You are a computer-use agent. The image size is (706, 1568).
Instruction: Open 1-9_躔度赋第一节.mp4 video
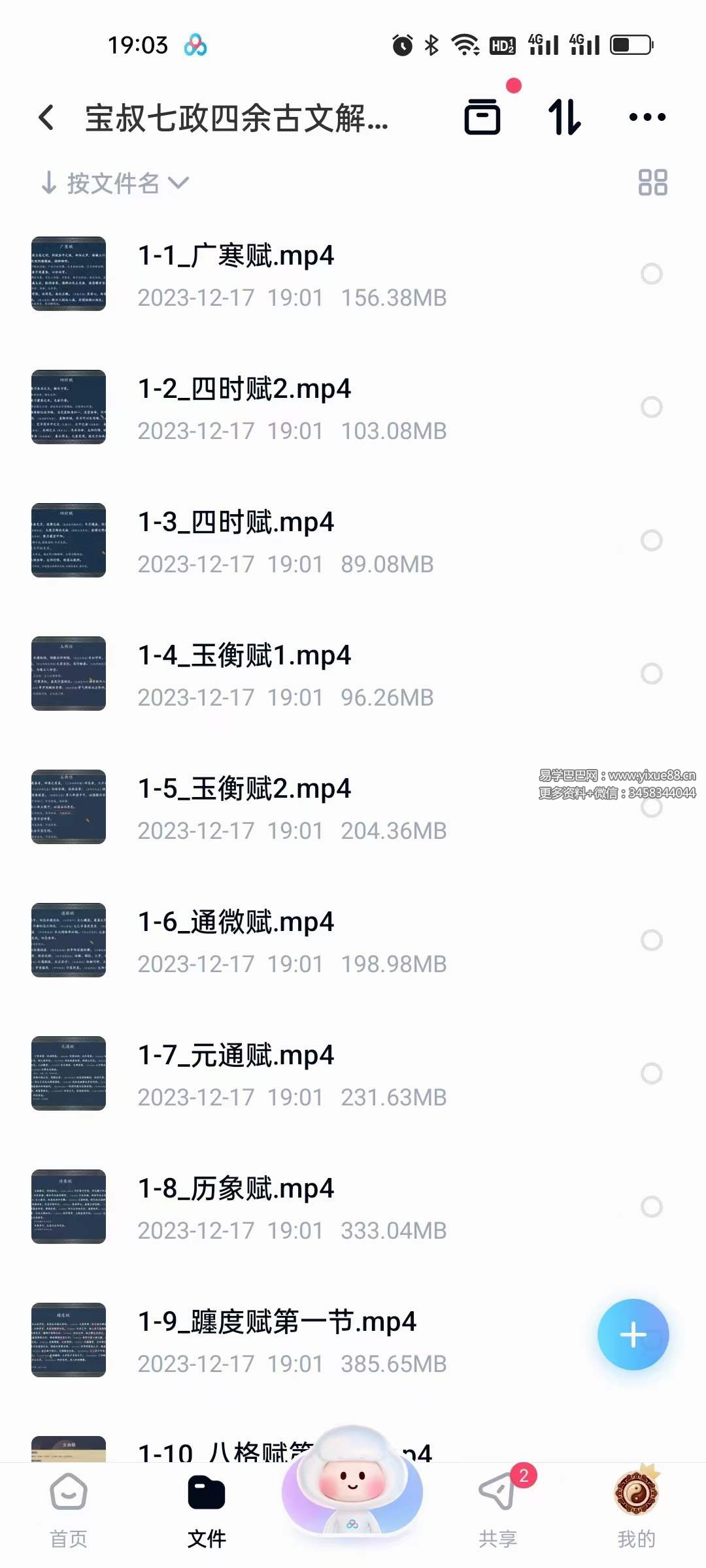pyautogui.click(x=277, y=1321)
